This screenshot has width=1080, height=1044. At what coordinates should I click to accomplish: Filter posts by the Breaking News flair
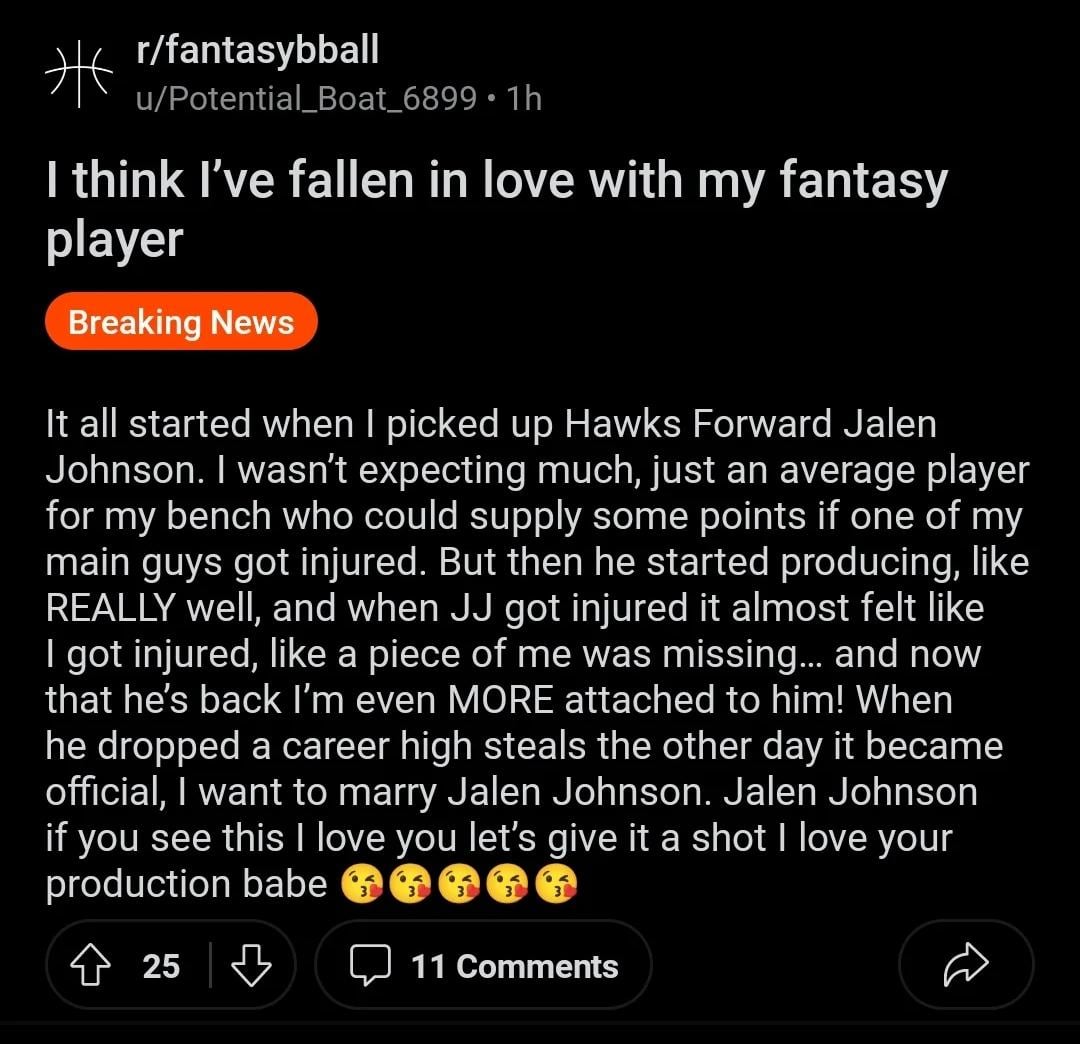pyautogui.click(x=181, y=322)
